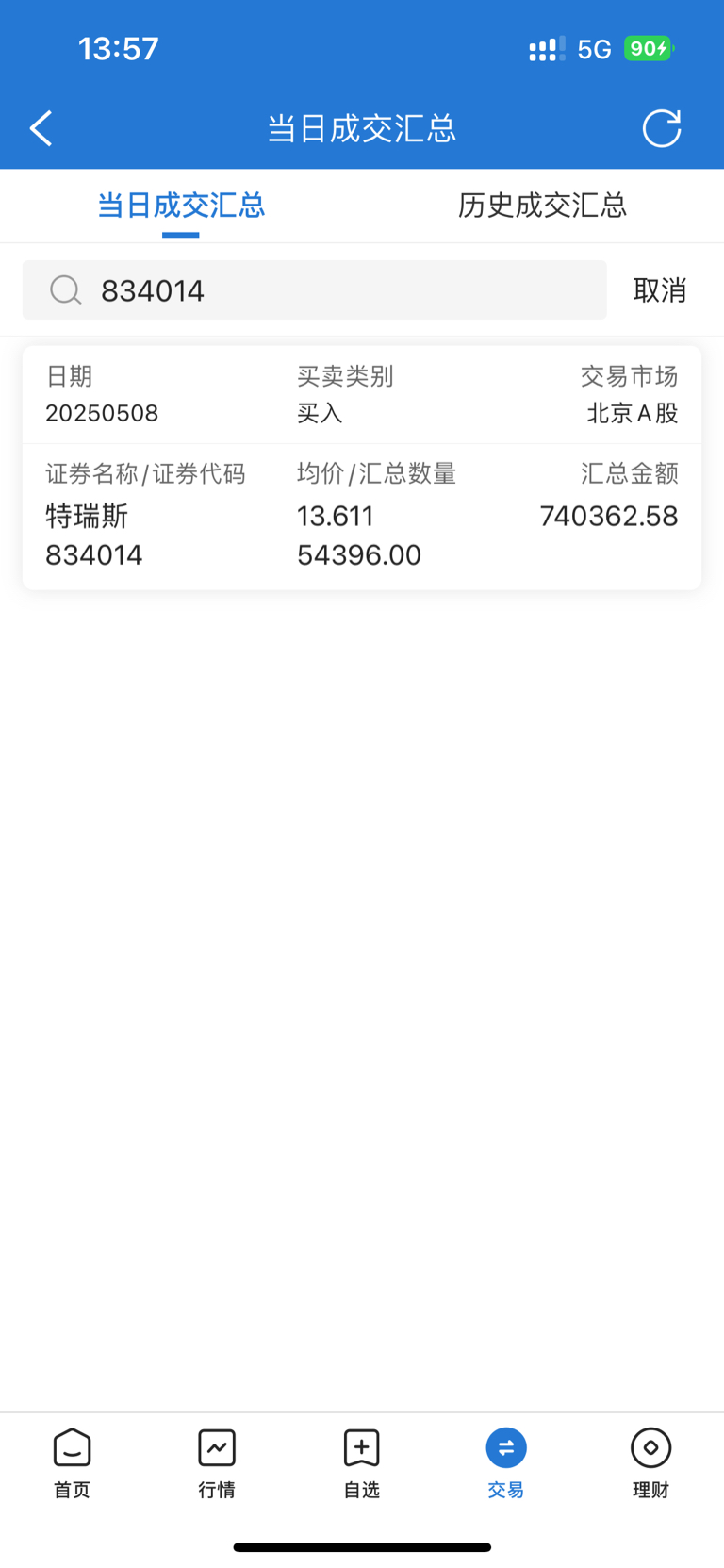Open the 交易 tab
The width and height of the screenshot is (724, 1568).
coord(506,1462)
